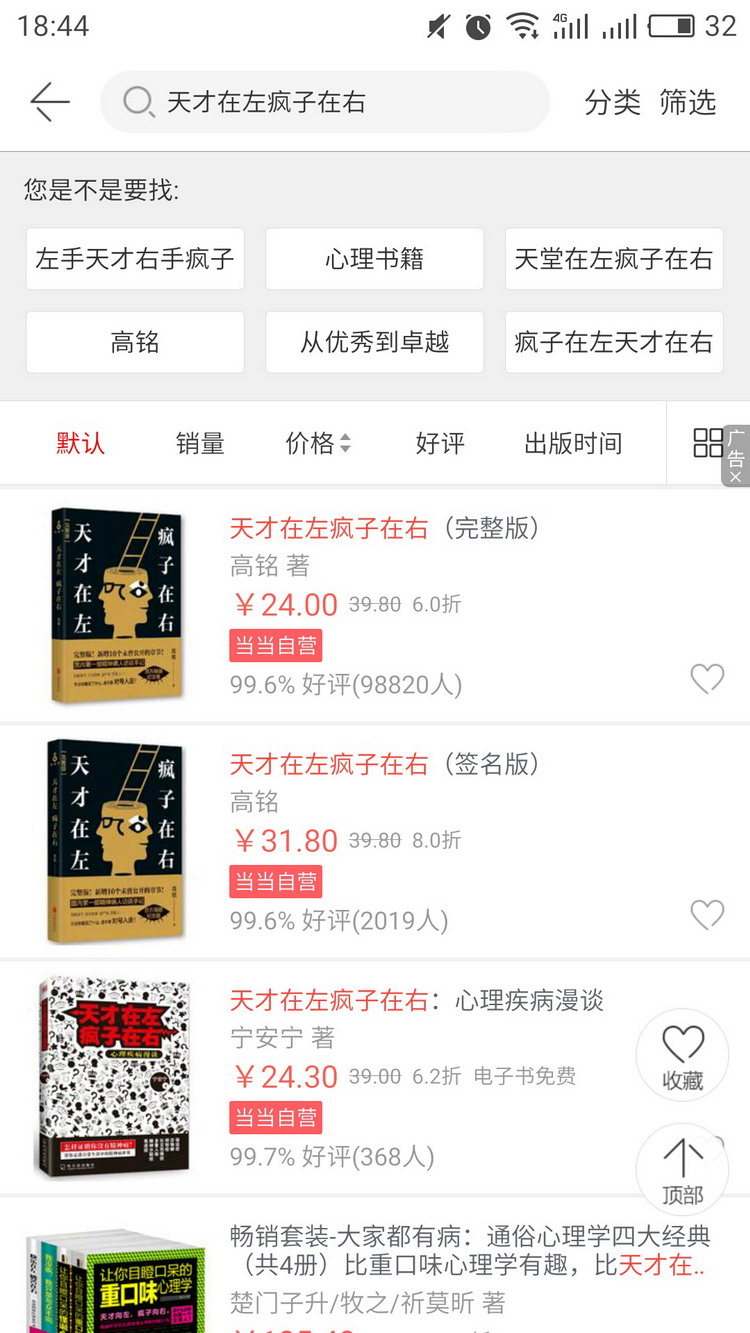
Task: Select the 左手天才右手疯子 suggestion chip
Action: (135, 259)
